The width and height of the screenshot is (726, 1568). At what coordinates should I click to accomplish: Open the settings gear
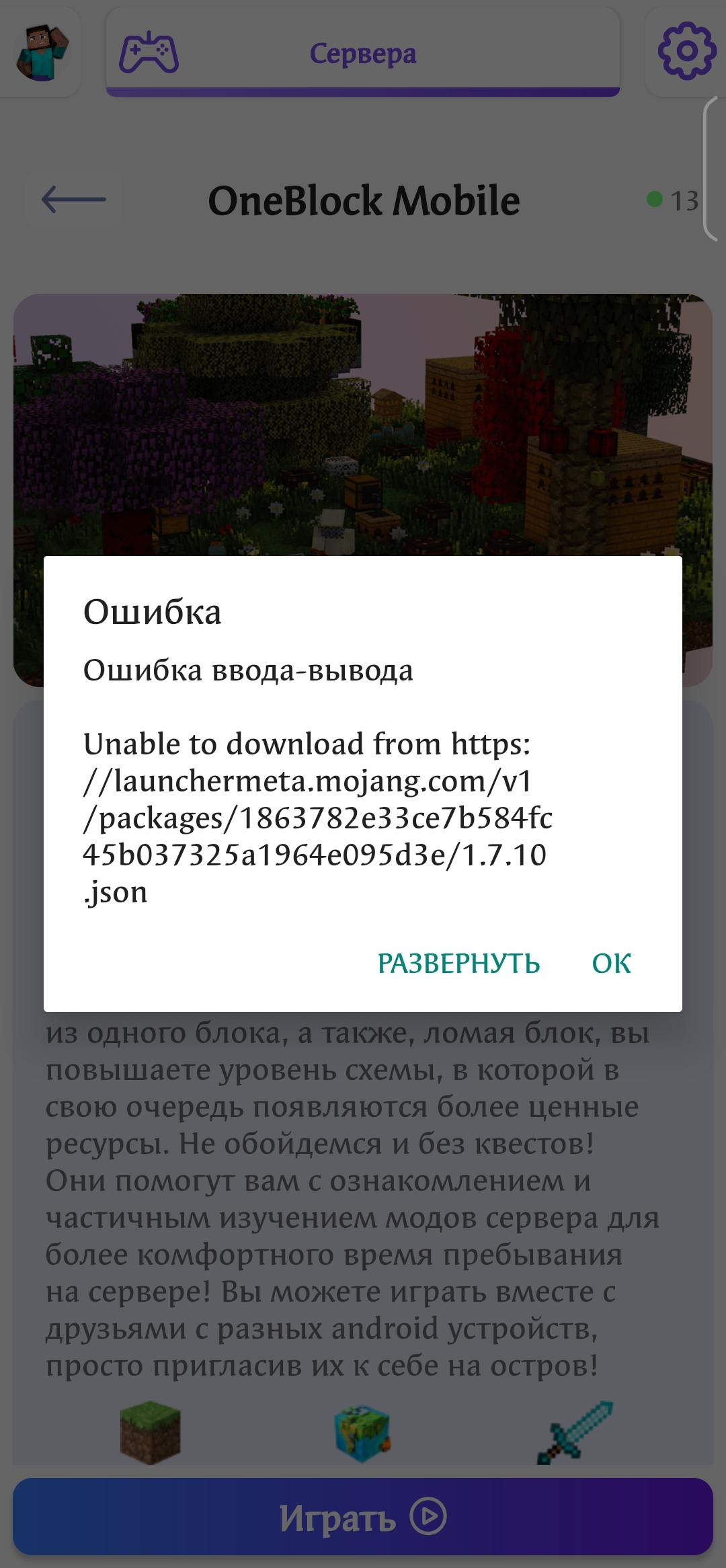(686, 52)
